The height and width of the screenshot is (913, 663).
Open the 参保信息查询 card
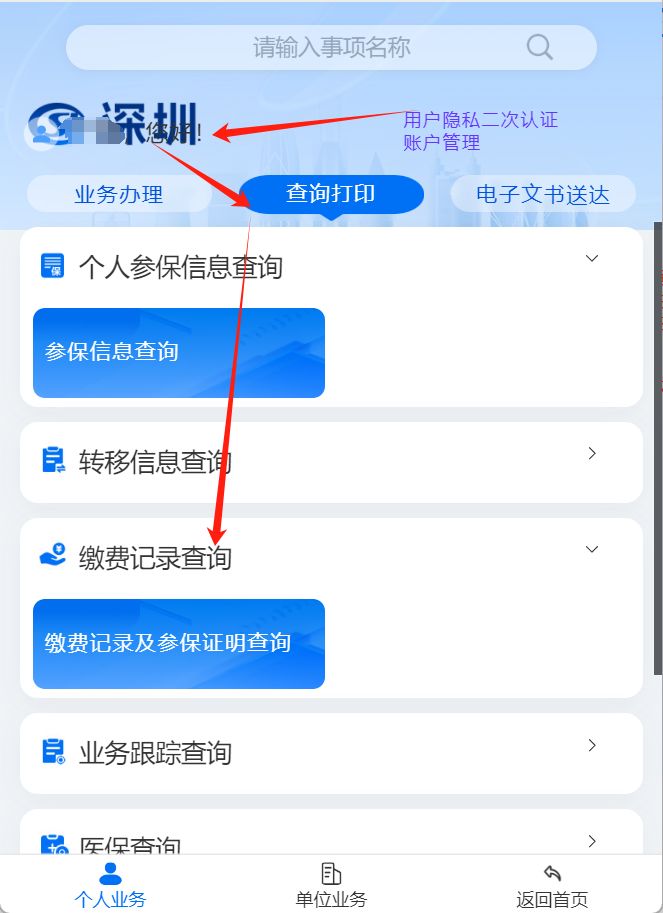(178, 352)
